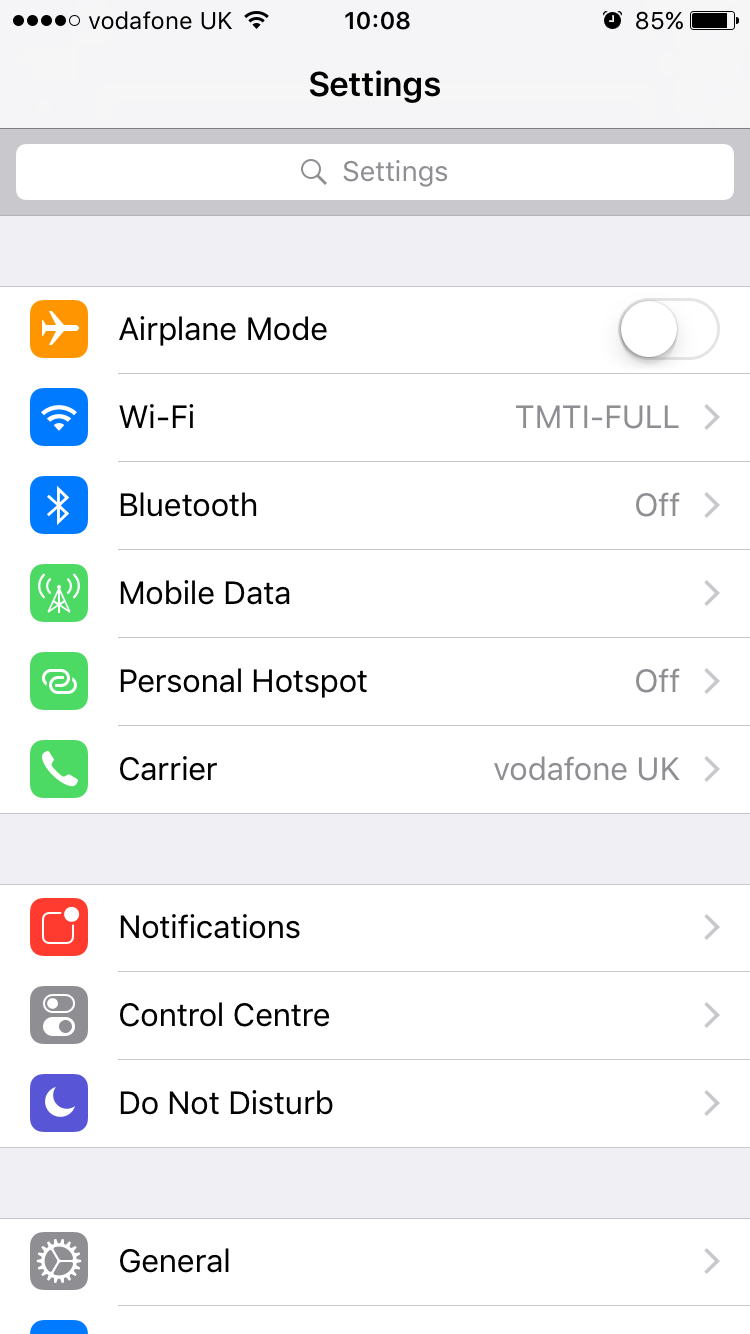Open Personal Hotspot options
Image resolution: width=750 pixels, height=1334 pixels.
tap(375, 681)
